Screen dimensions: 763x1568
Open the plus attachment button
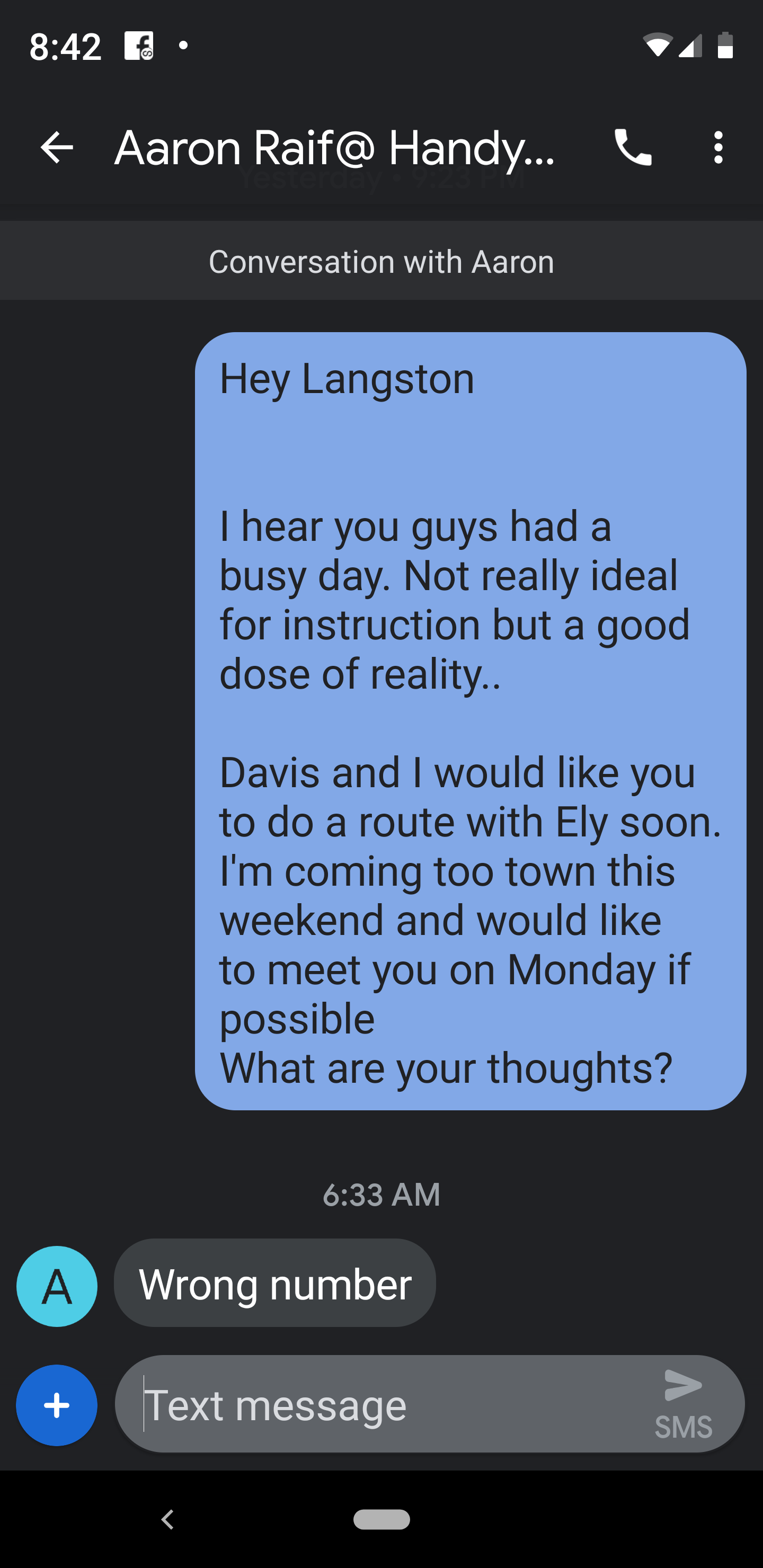pyautogui.click(x=57, y=1405)
